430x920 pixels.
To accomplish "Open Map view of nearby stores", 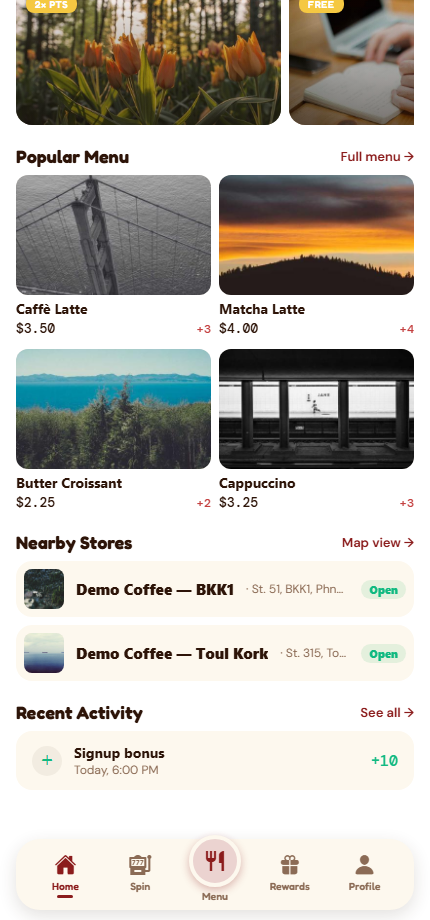I will click(x=378, y=543).
